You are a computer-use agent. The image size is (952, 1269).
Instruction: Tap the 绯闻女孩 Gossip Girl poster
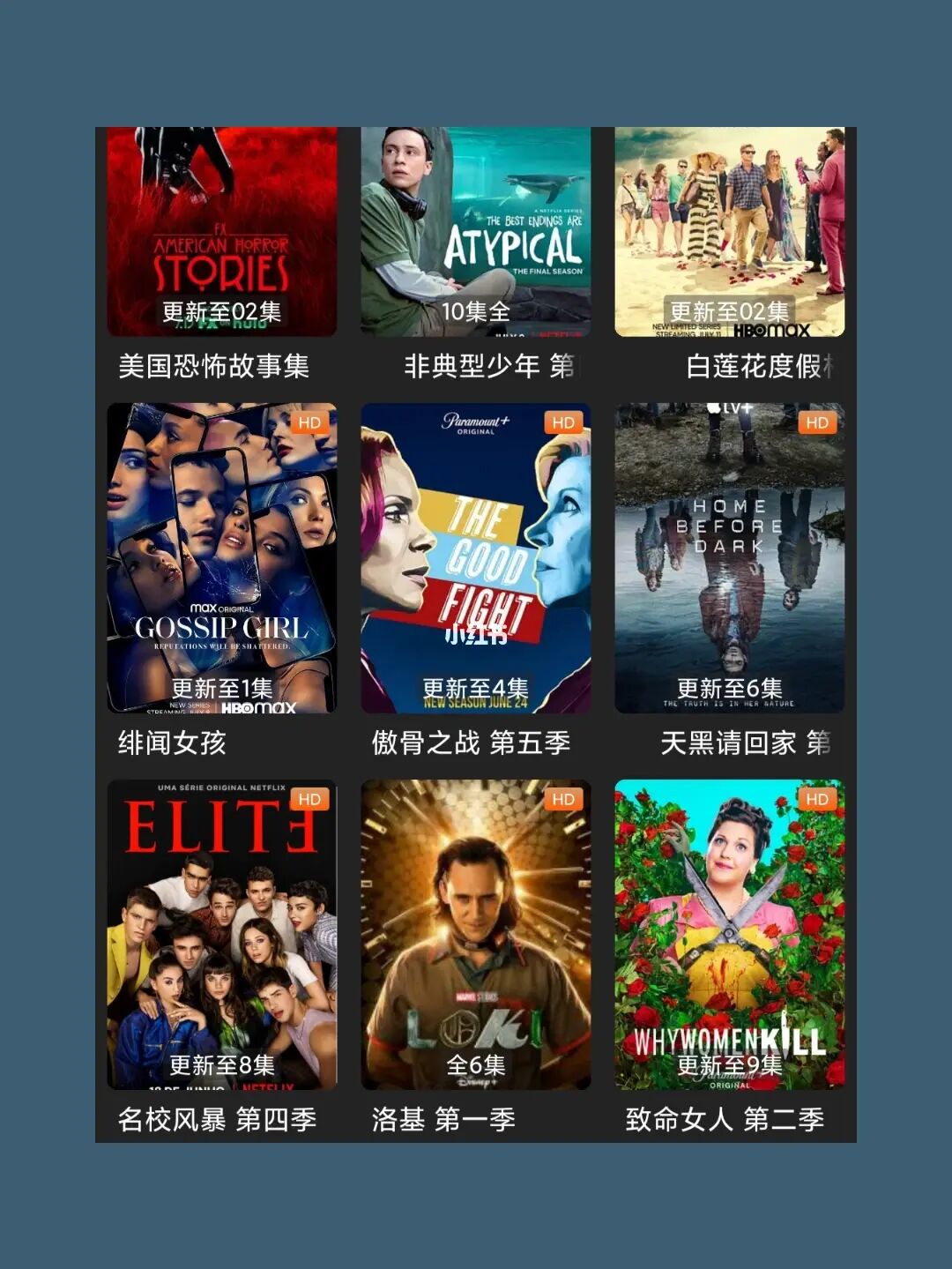pos(221,557)
